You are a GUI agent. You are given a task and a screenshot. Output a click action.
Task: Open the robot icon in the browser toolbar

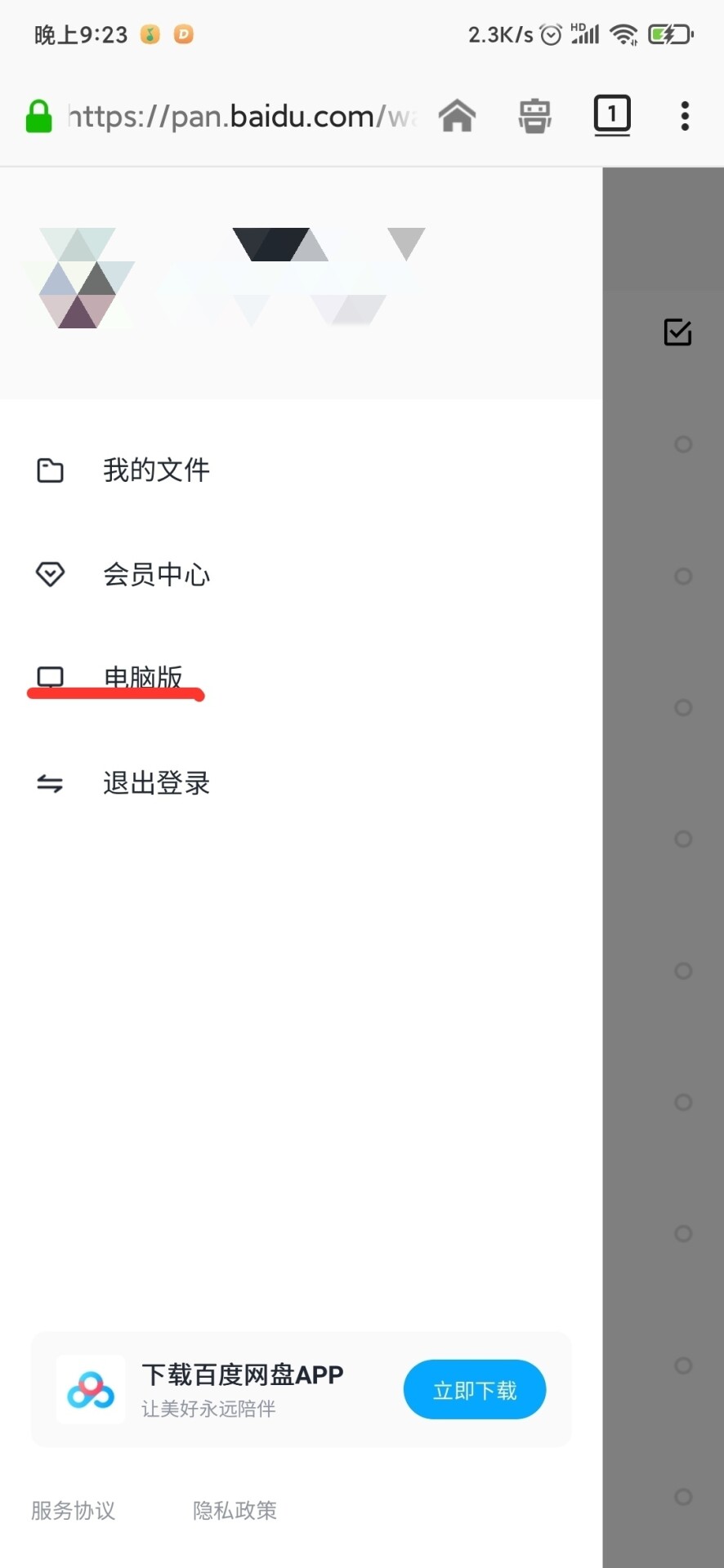click(x=535, y=116)
